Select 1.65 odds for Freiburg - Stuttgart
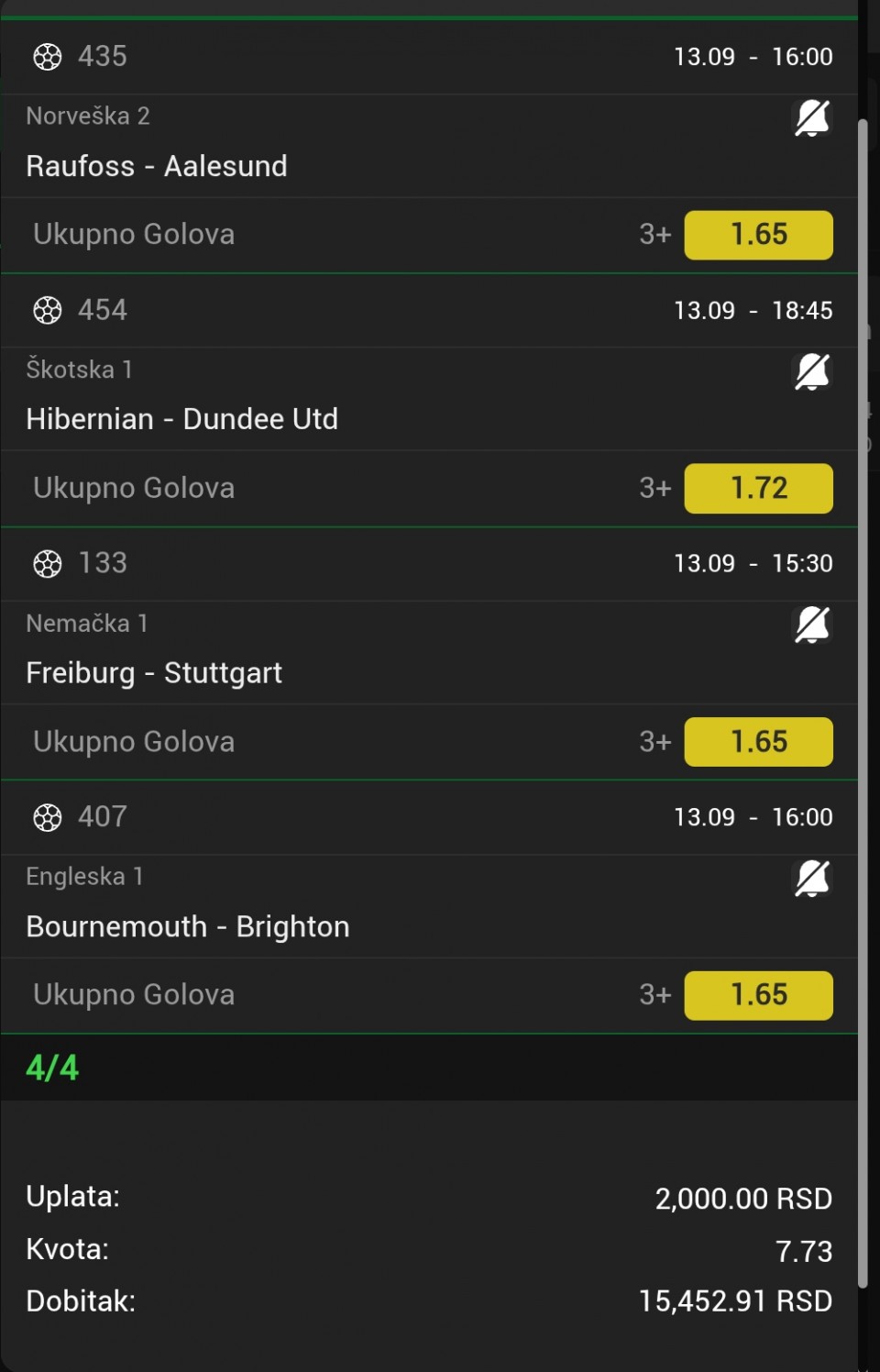Image resolution: width=880 pixels, height=1372 pixels. tap(758, 741)
